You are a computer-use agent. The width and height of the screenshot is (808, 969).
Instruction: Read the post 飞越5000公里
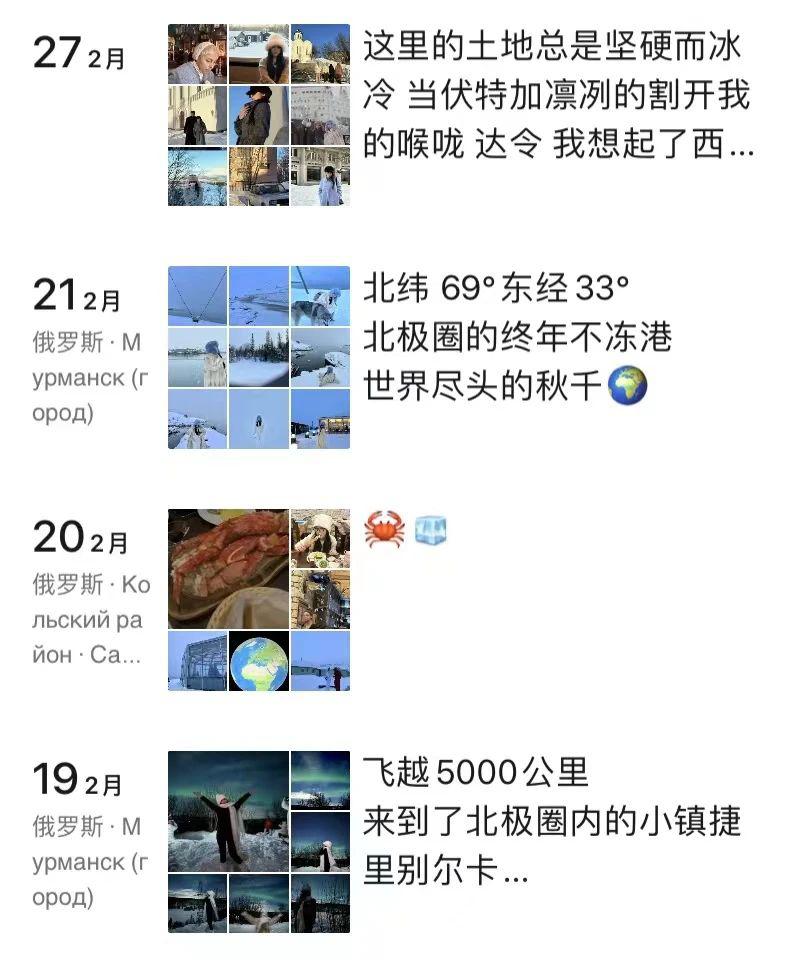pos(552,822)
